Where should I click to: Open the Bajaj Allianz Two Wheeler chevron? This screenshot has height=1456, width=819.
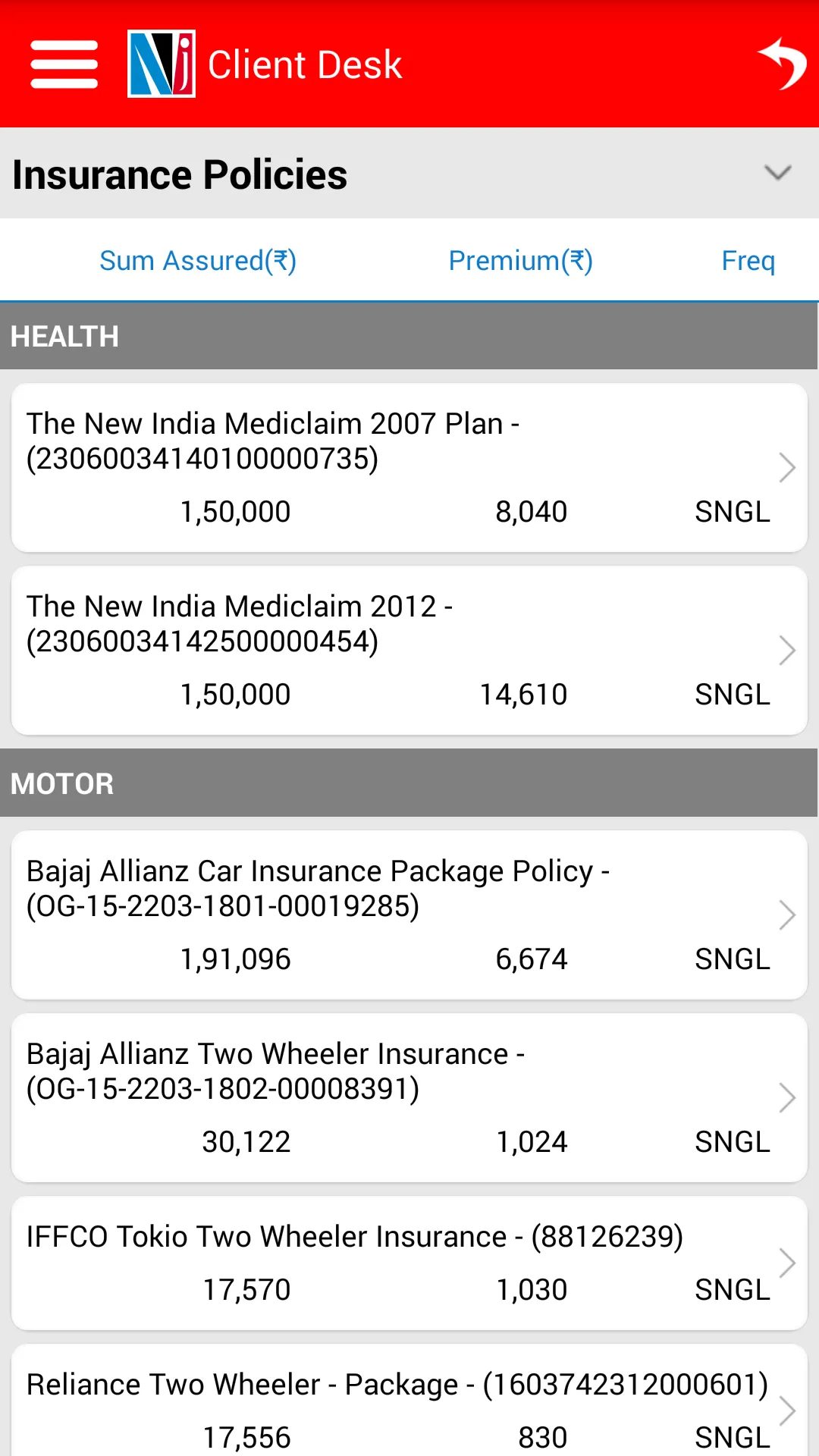click(787, 1097)
